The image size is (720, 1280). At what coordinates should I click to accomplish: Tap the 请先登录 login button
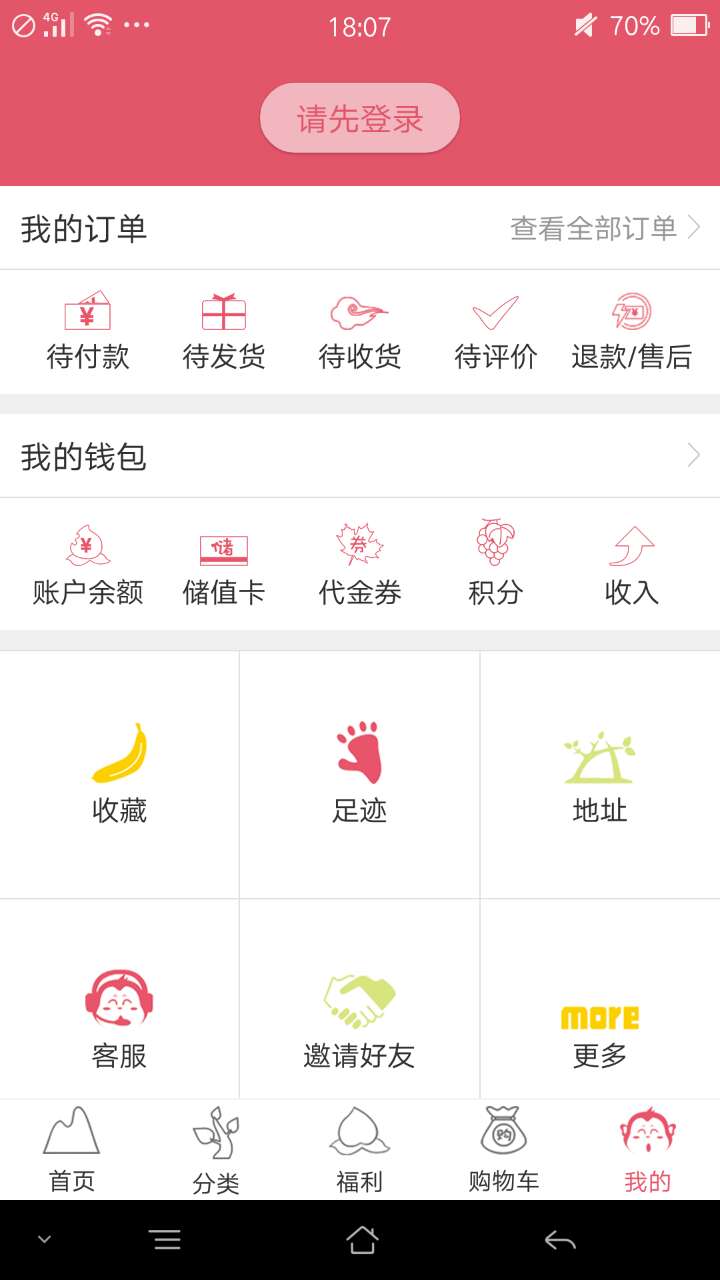point(360,119)
